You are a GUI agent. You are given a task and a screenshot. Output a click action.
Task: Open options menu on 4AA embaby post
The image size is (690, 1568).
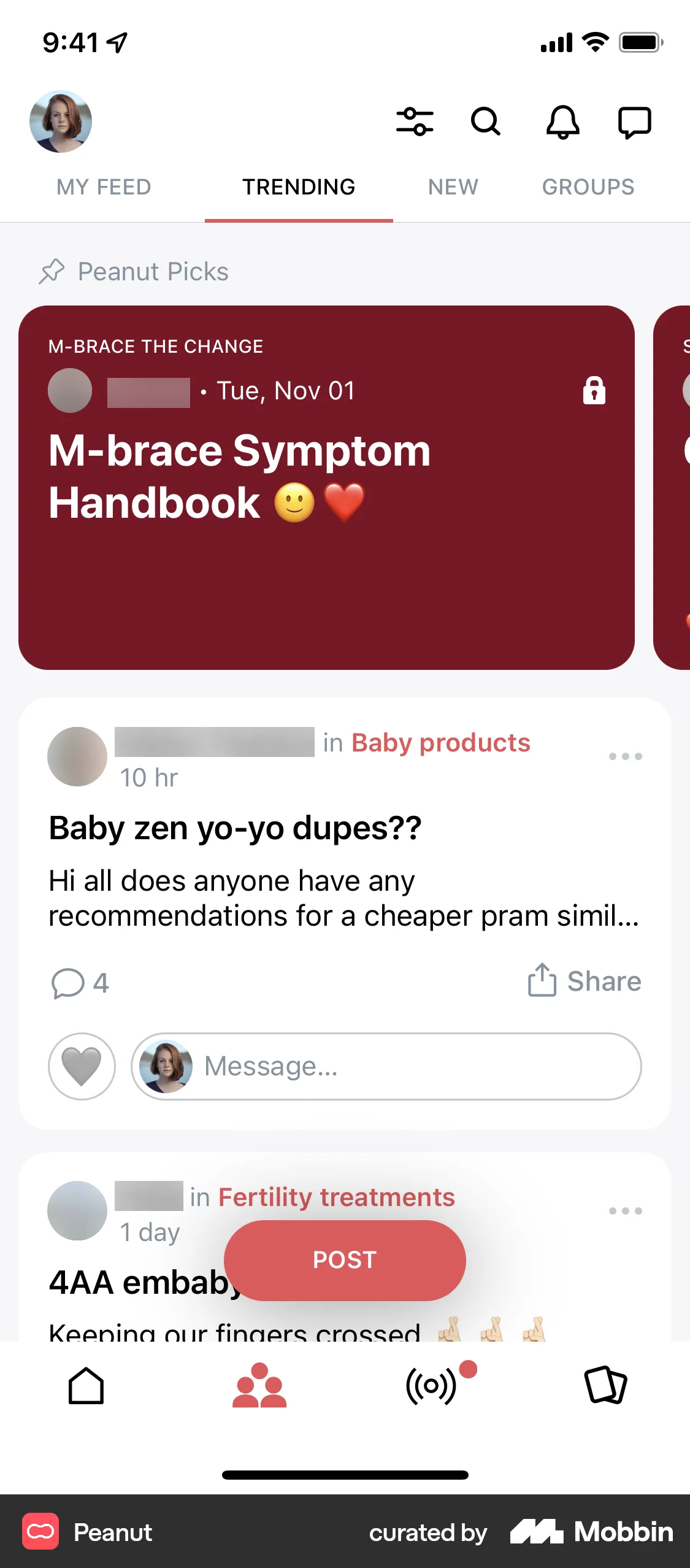626,1210
